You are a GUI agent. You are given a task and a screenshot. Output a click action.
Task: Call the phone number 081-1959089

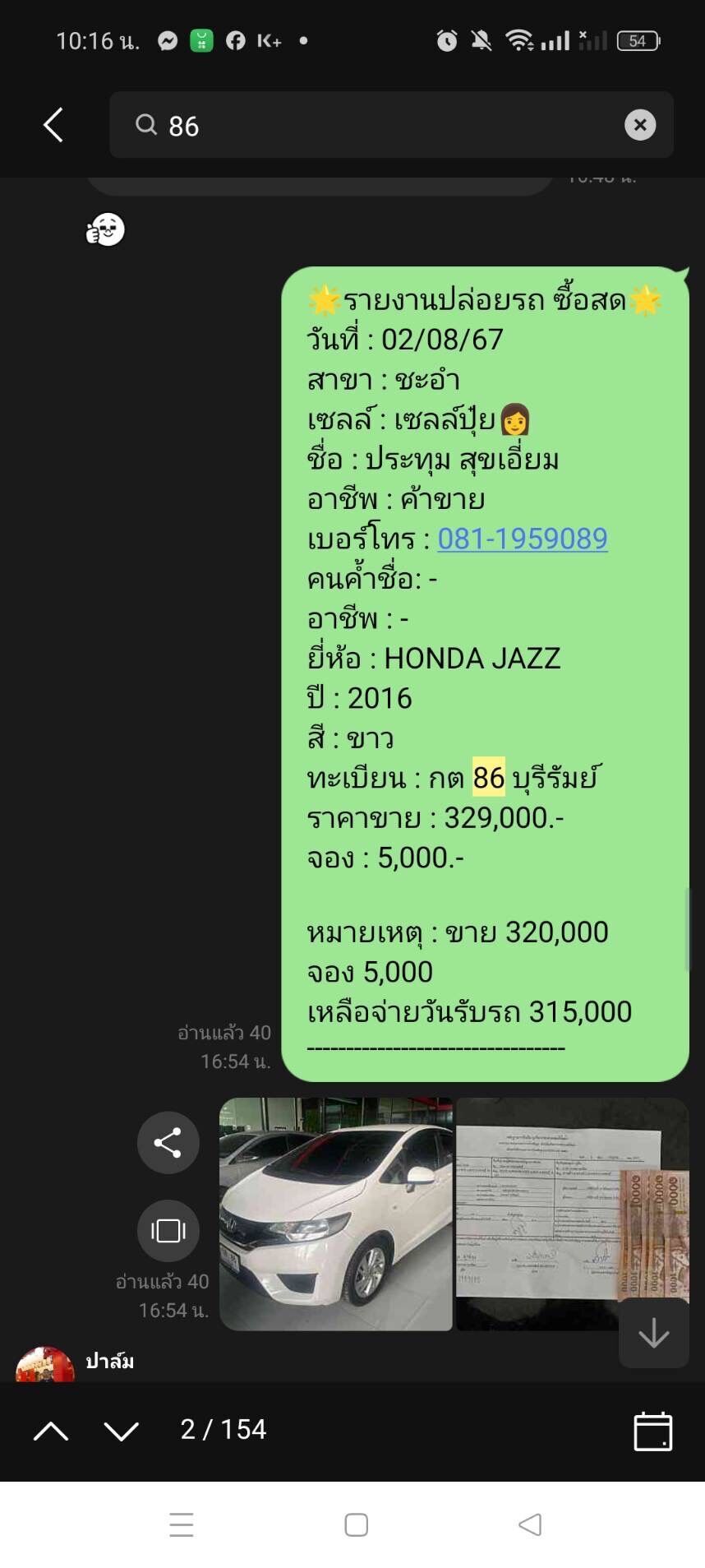point(523,539)
